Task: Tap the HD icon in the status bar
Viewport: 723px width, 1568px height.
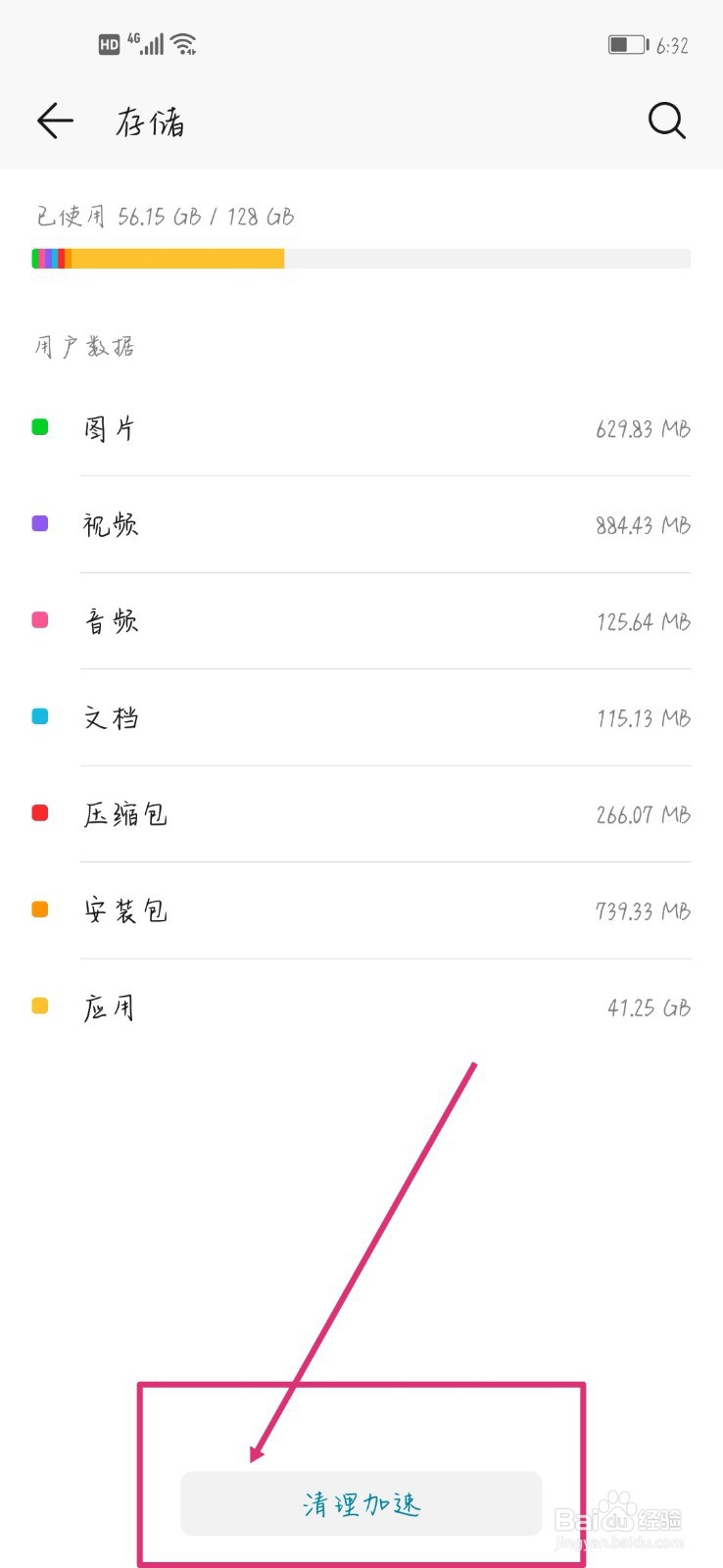Action: [x=108, y=43]
